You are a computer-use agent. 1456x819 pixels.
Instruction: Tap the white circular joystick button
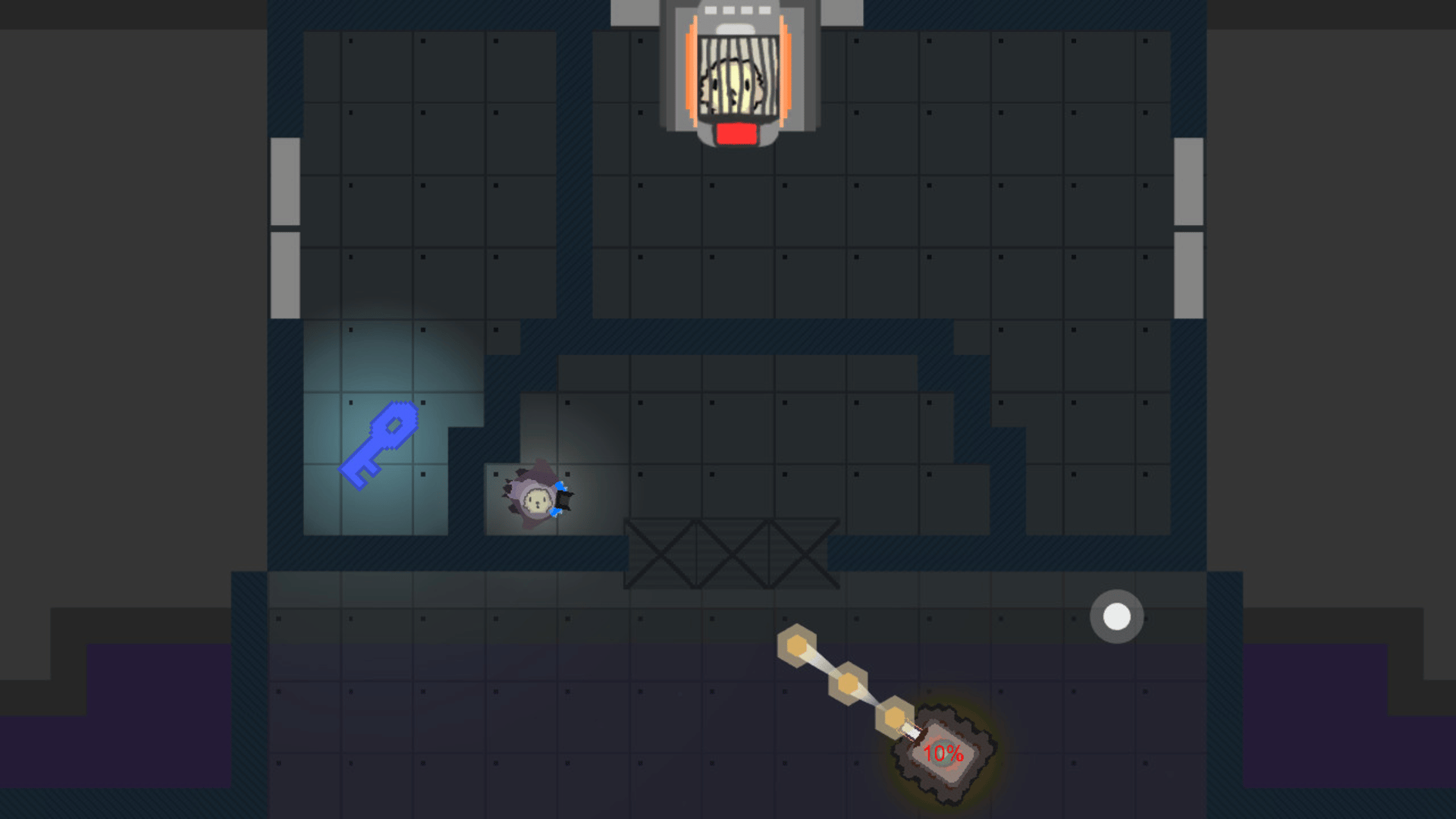click(1116, 617)
